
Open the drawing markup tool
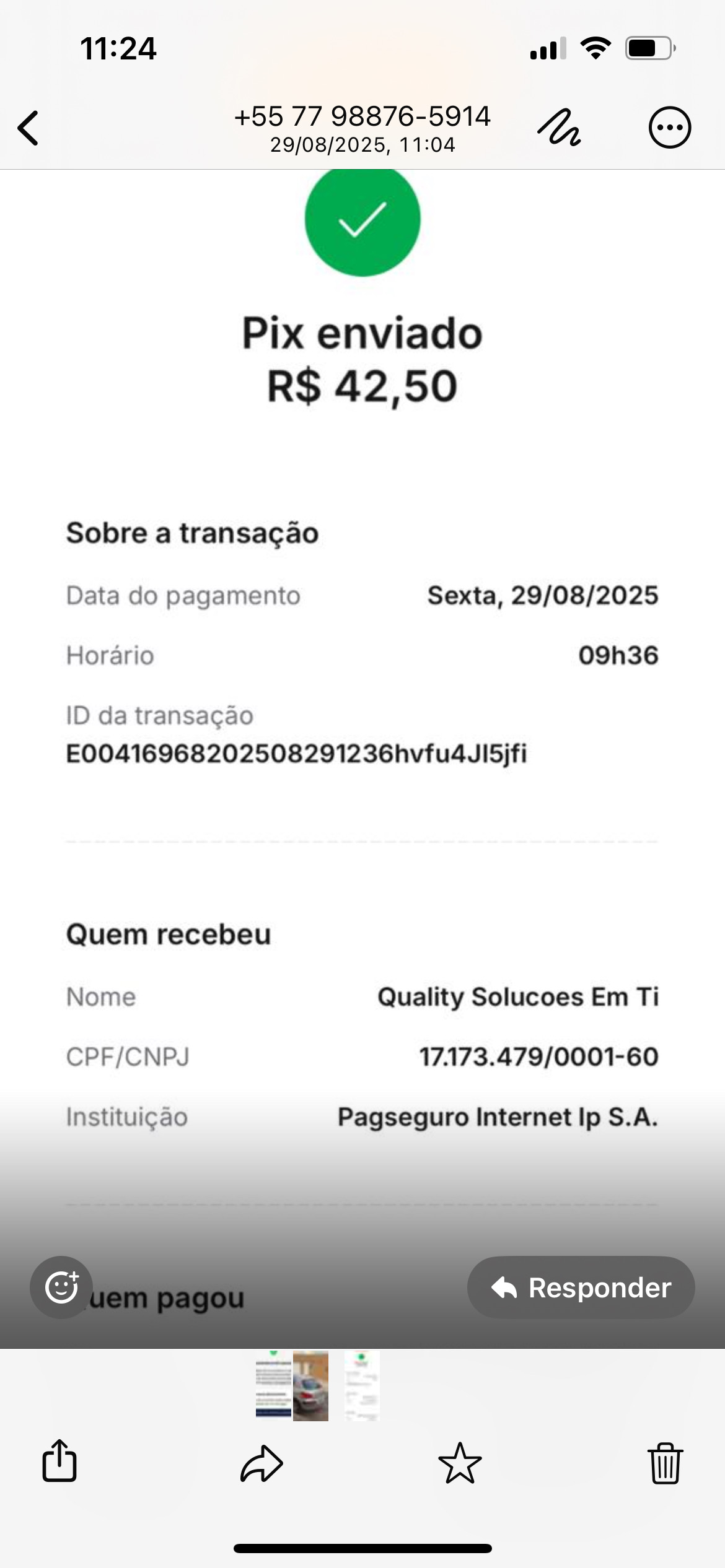[x=559, y=128]
